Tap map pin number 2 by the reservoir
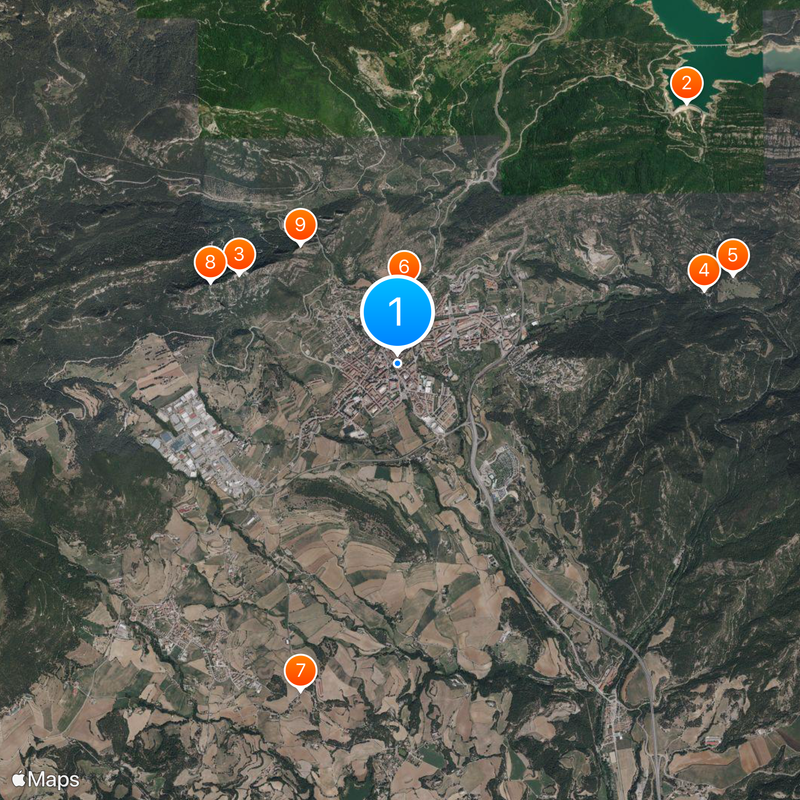 tap(686, 83)
